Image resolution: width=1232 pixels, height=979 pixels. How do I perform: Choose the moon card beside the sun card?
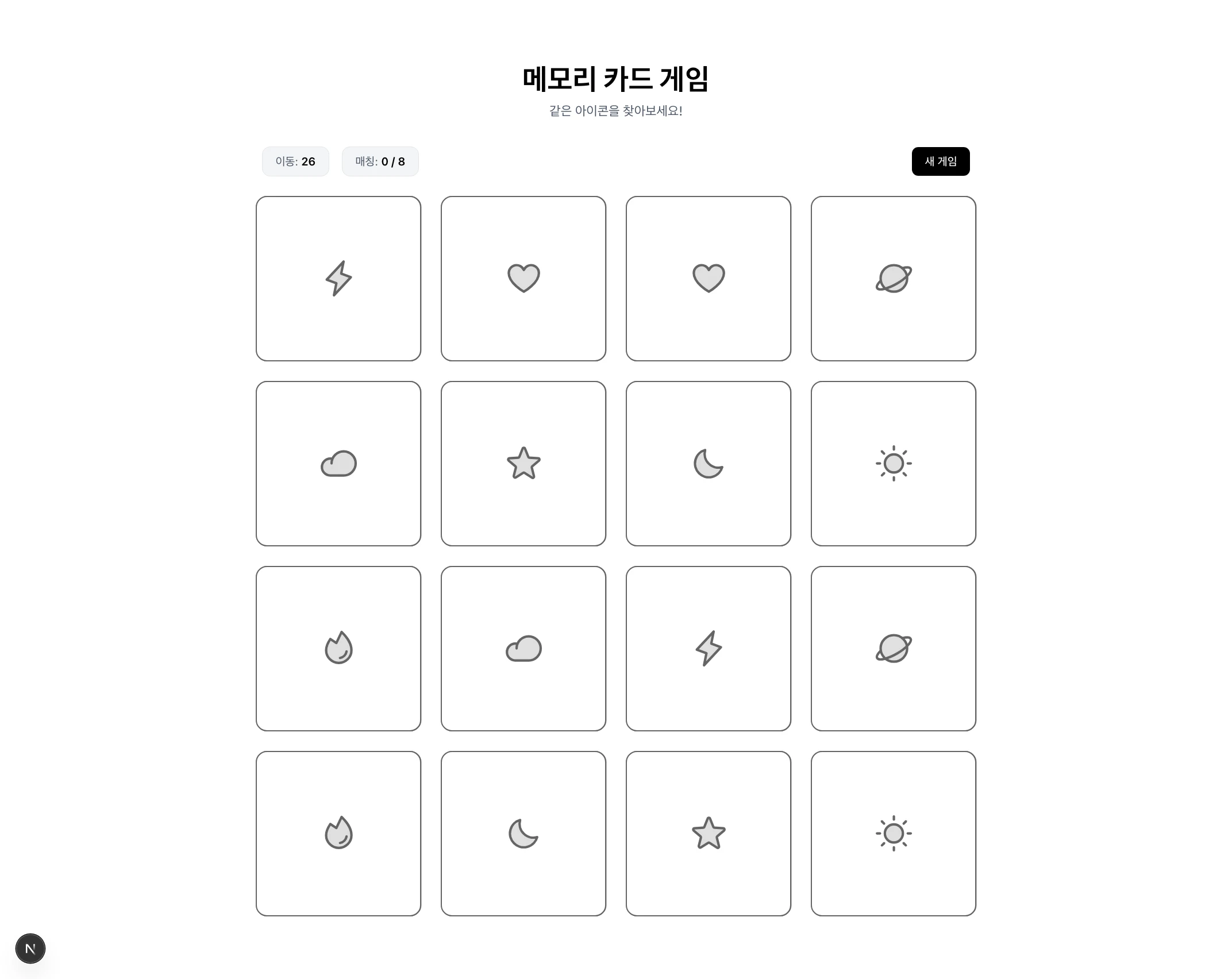point(709,464)
